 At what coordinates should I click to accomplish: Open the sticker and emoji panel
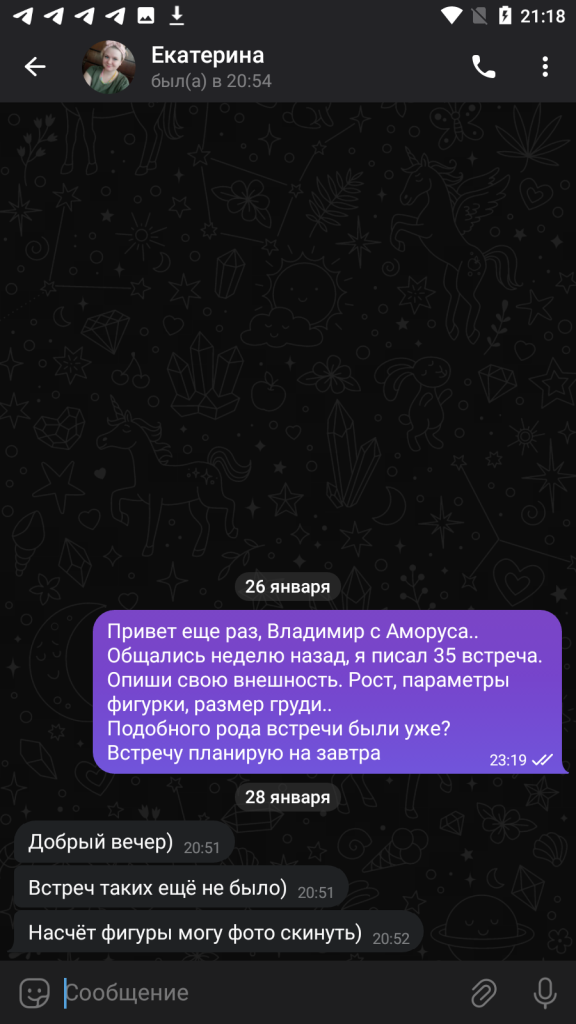pyautogui.click(x=34, y=993)
